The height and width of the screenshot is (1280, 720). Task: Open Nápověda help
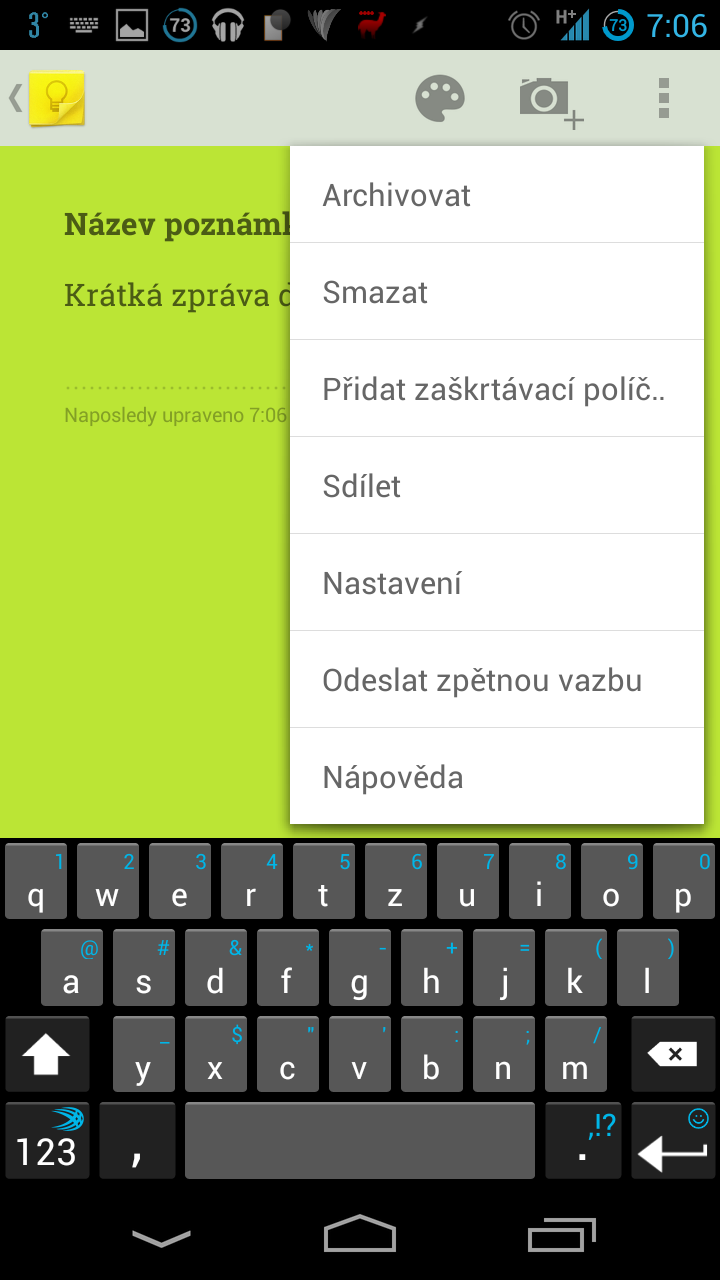click(x=497, y=777)
